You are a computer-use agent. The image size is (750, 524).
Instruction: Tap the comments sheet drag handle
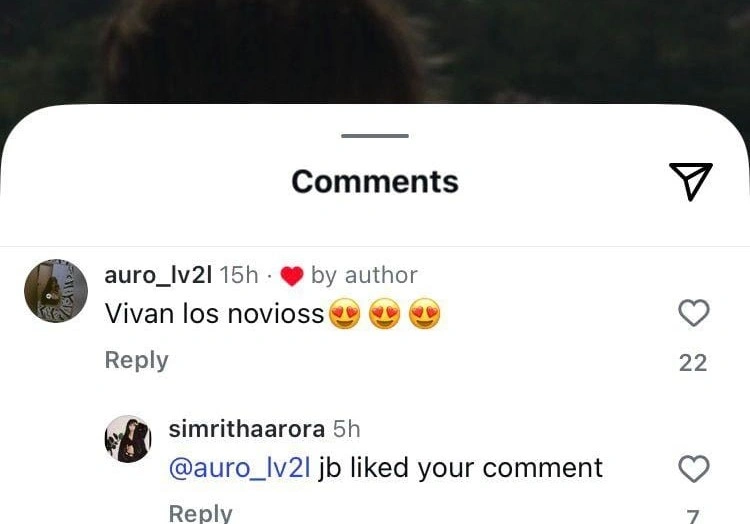375,135
